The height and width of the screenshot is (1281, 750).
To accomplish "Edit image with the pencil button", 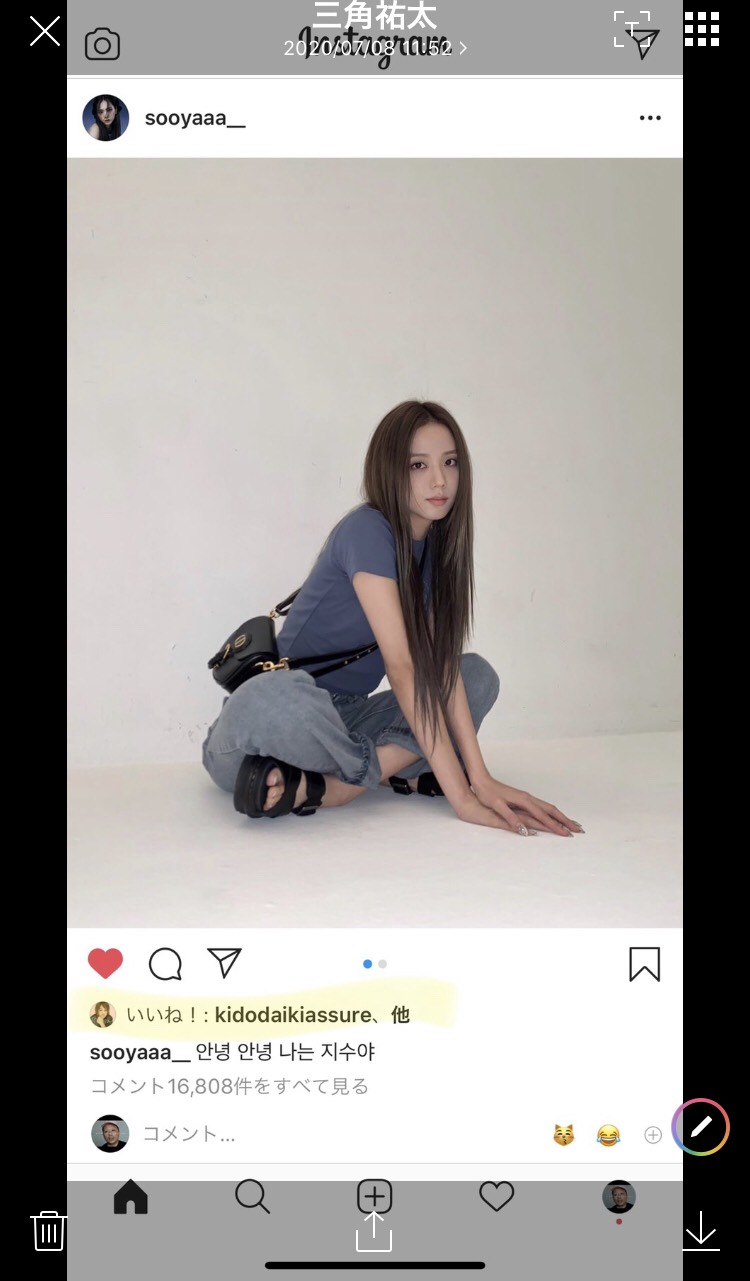I will tap(701, 1127).
